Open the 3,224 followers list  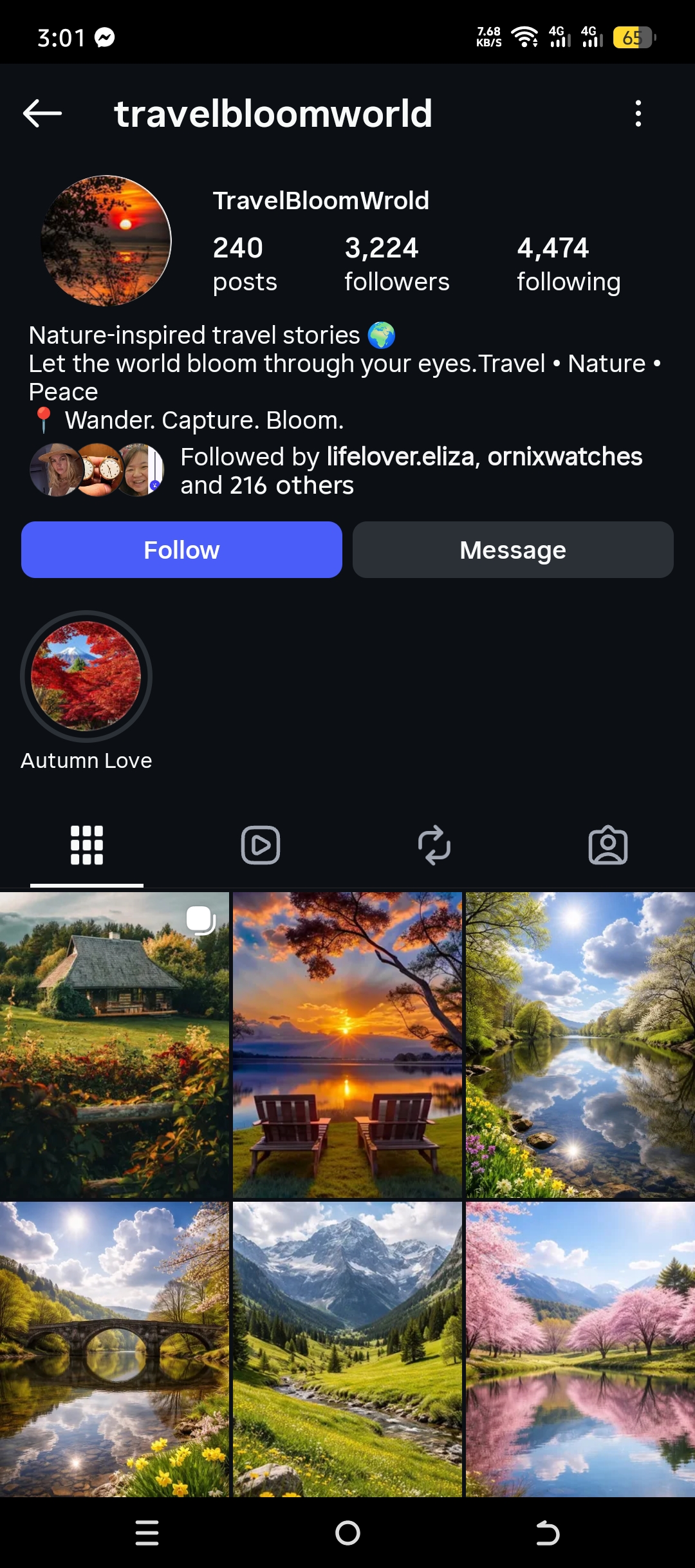(x=396, y=264)
